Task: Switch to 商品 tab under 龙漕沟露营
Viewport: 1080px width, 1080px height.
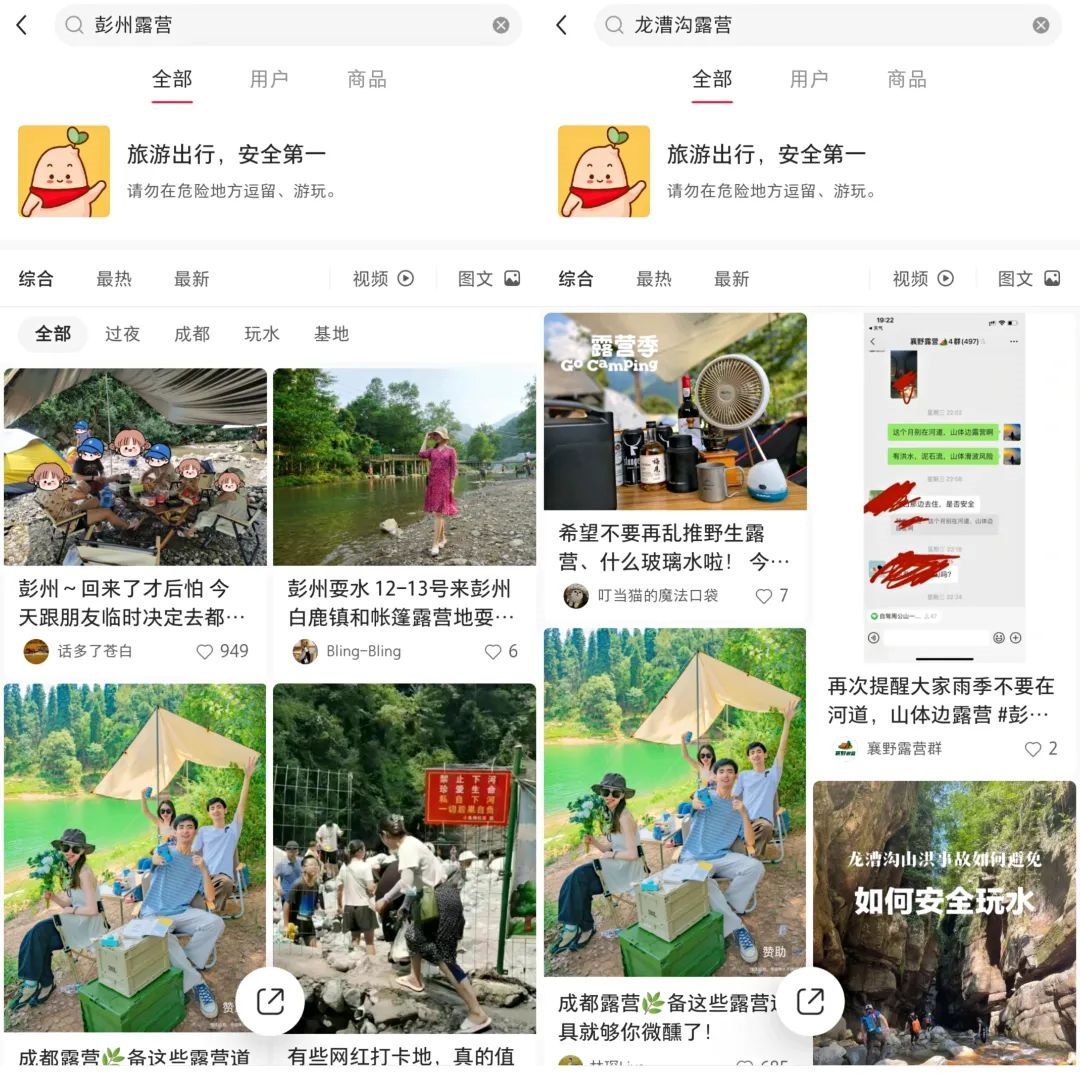Action: 907,79
